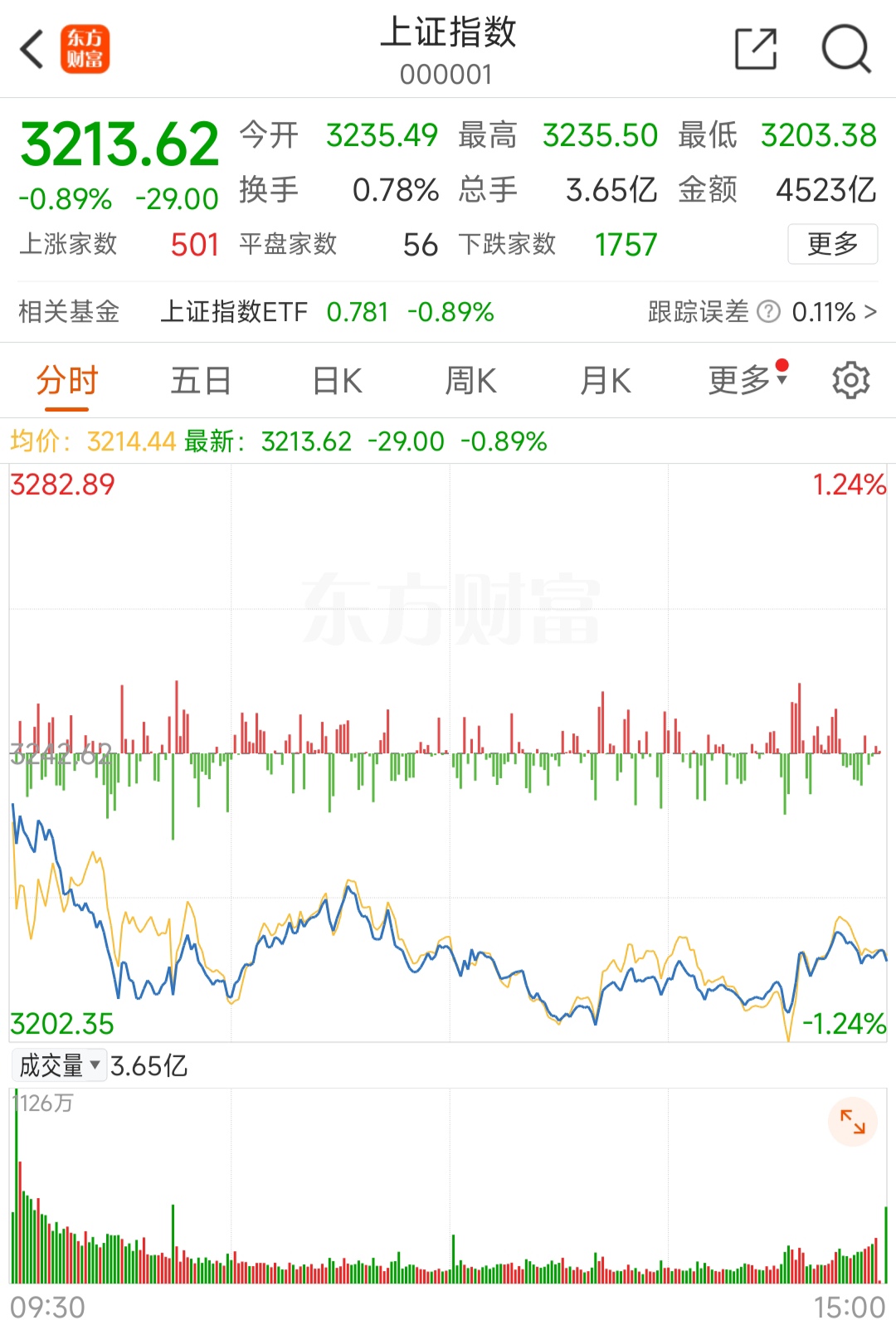Screen dimensions: 896x1320
Task: Open the 周K weekly chart tab
Action: [x=470, y=380]
